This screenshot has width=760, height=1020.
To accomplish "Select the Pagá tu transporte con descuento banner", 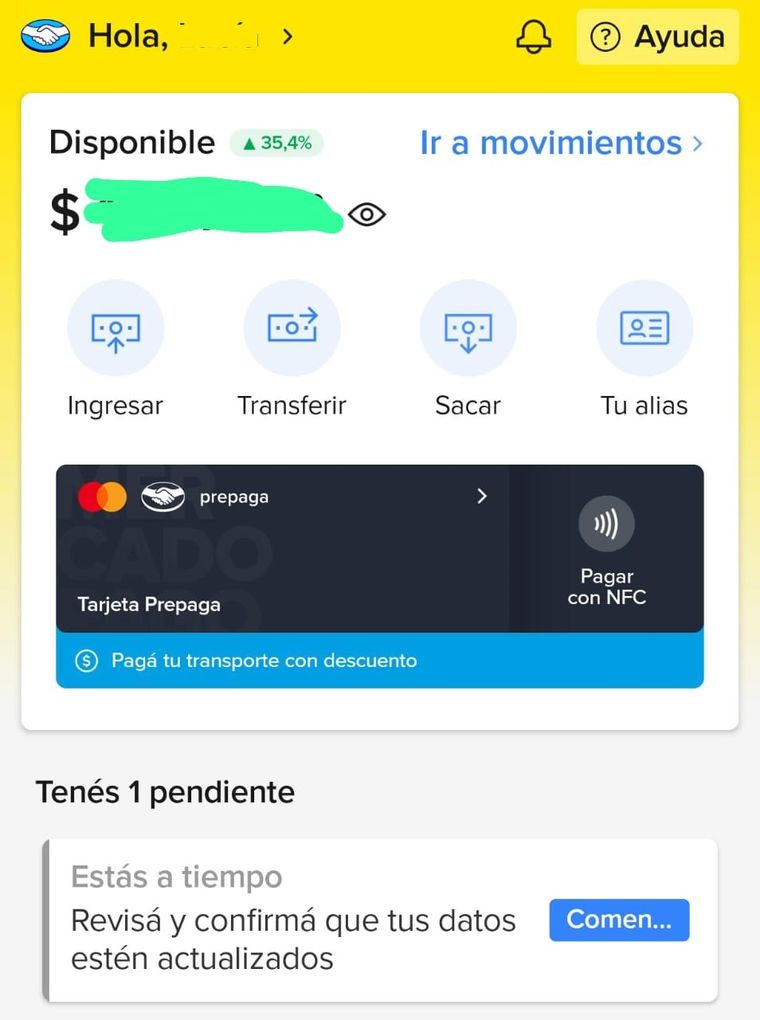I will (380, 660).
